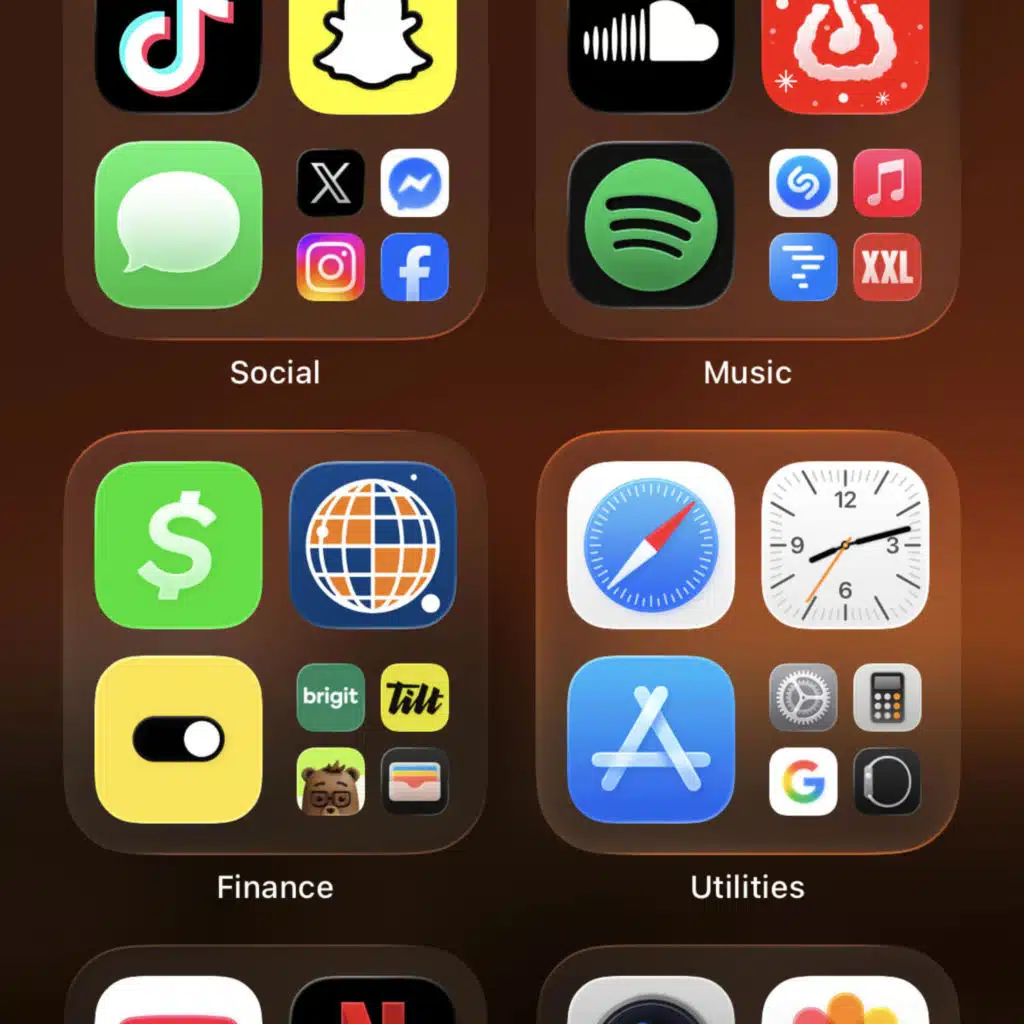Open the TikTok app

pos(178,50)
